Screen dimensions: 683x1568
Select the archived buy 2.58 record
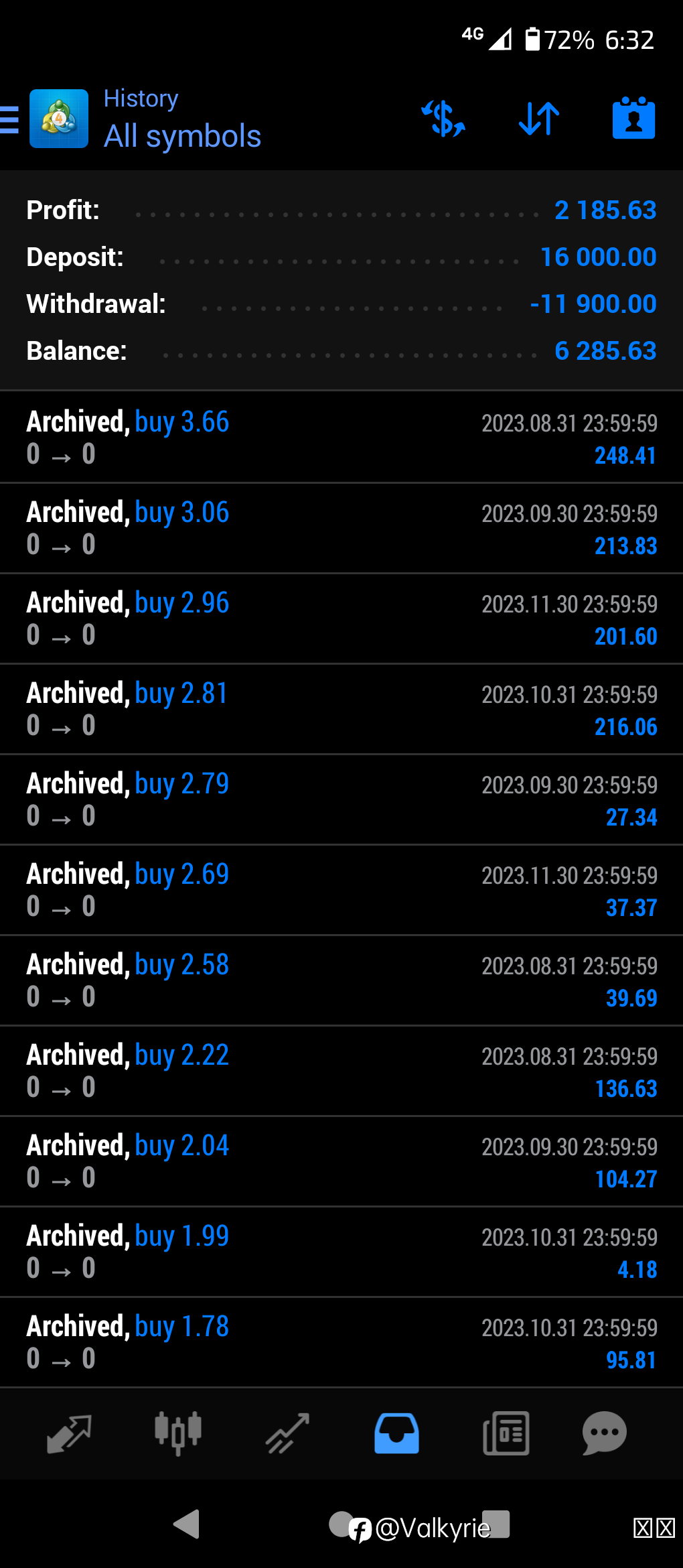(341, 980)
